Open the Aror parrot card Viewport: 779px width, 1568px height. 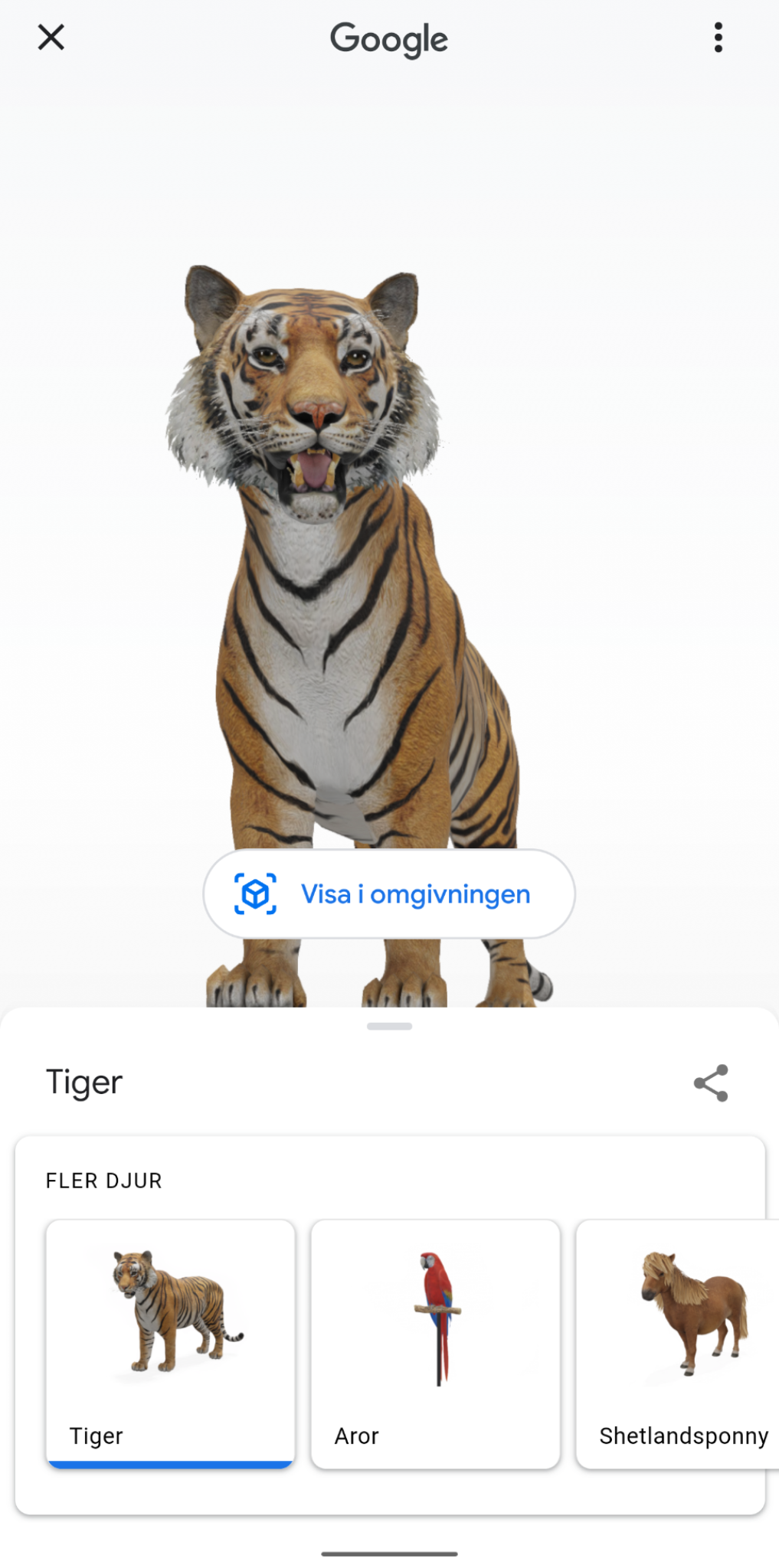click(x=435, y=1344)
